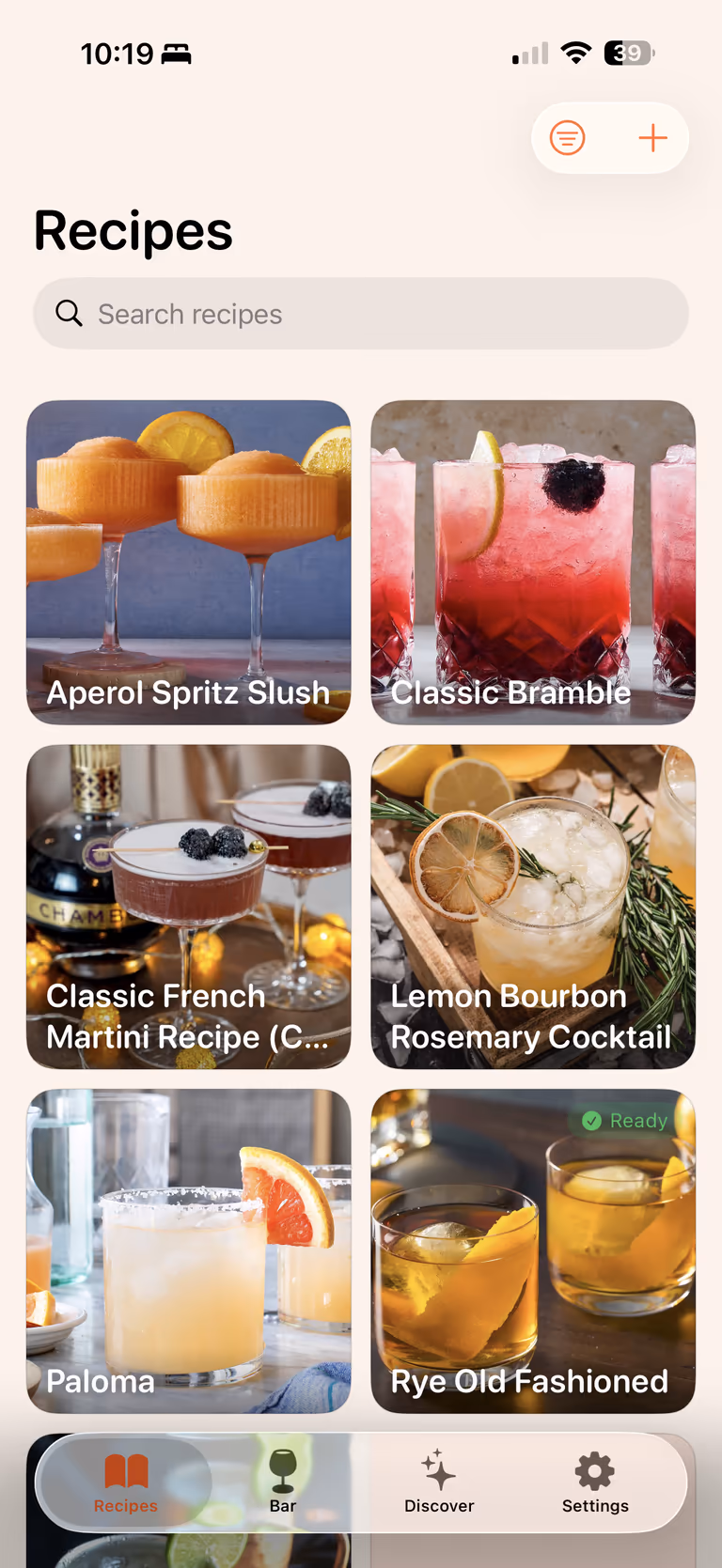722x1568 pixels.
Task: View the Rye Old Fashioned recipe
Action: click(x=533, y=1250)
